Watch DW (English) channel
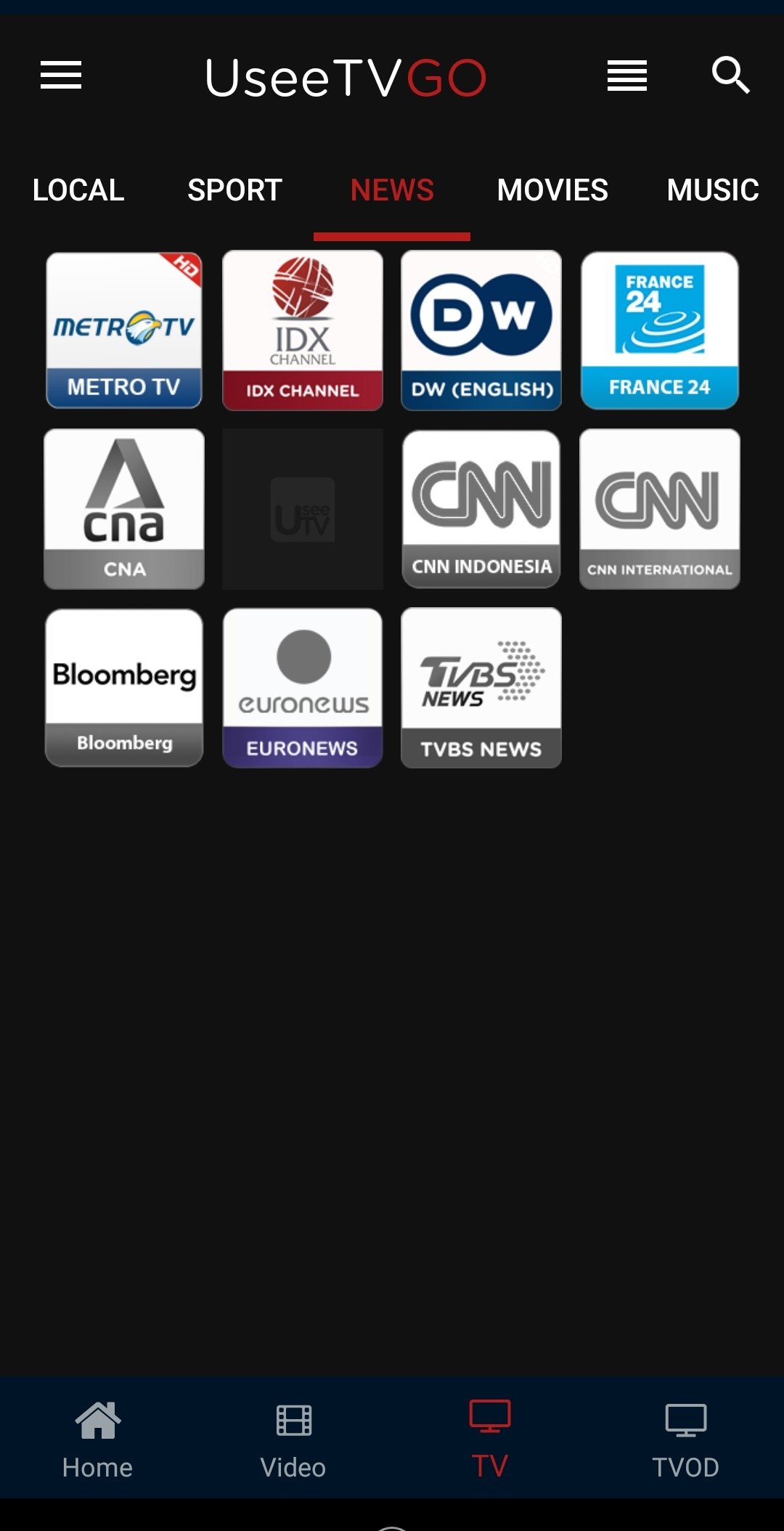 [x=481, y=330]
